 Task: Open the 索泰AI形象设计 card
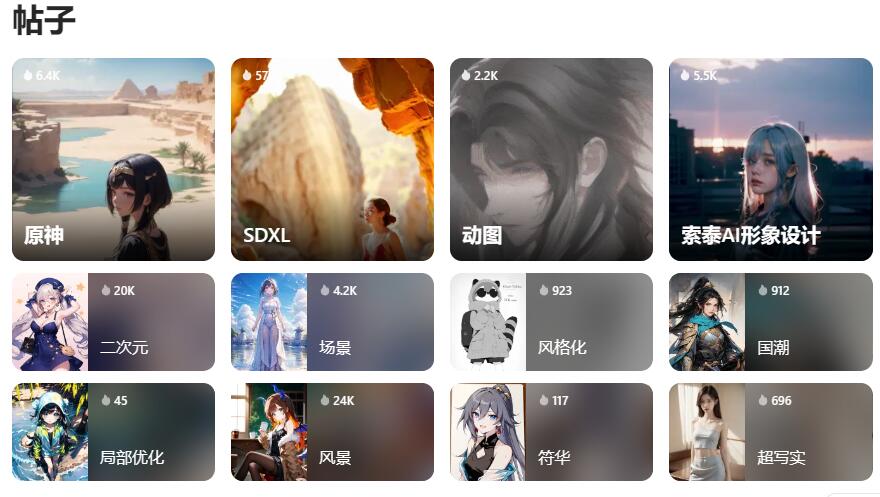(770, 160)
